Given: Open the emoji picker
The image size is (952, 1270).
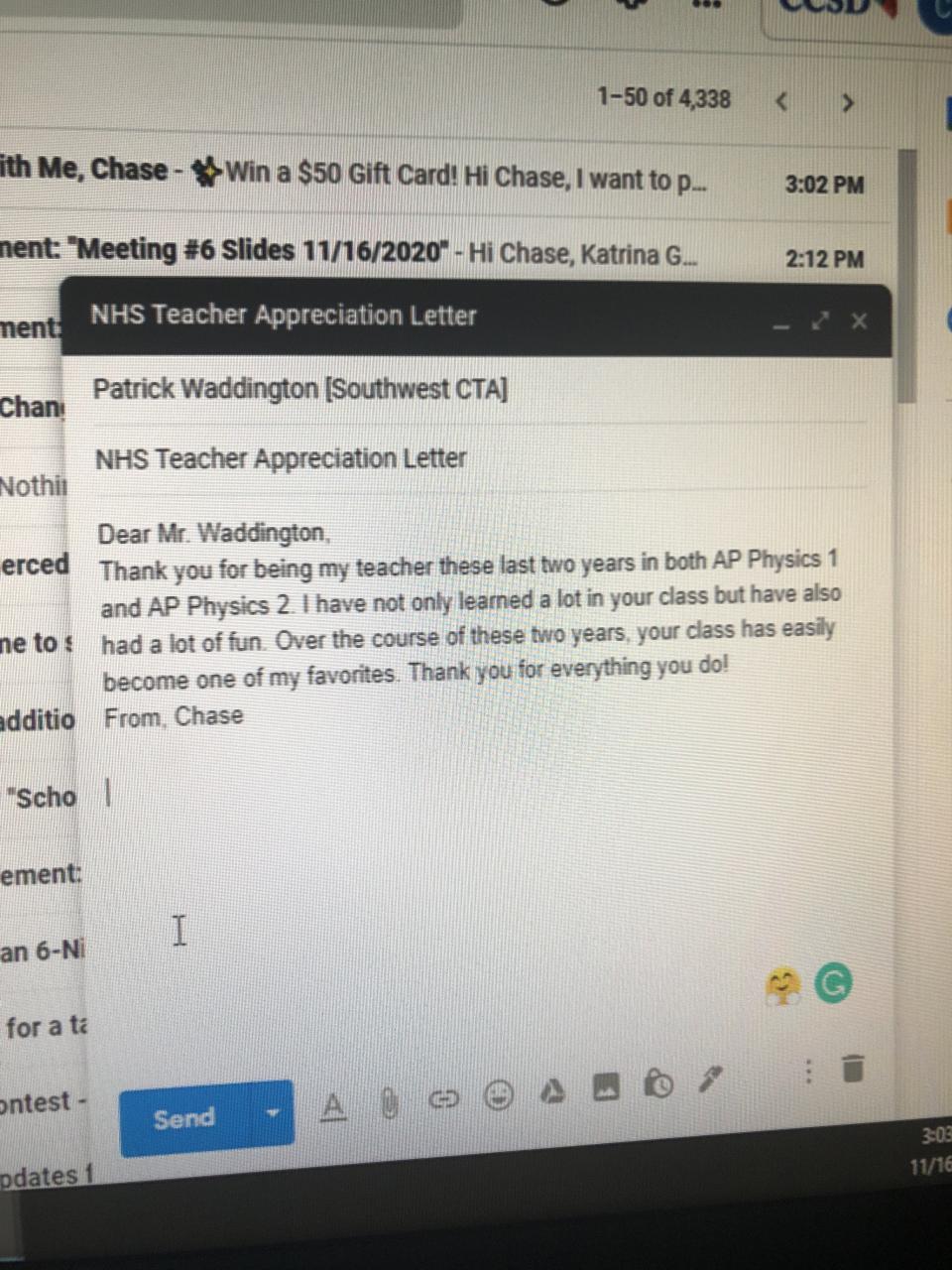Looking at the screenshot, I should click(x=499, y=1095).
